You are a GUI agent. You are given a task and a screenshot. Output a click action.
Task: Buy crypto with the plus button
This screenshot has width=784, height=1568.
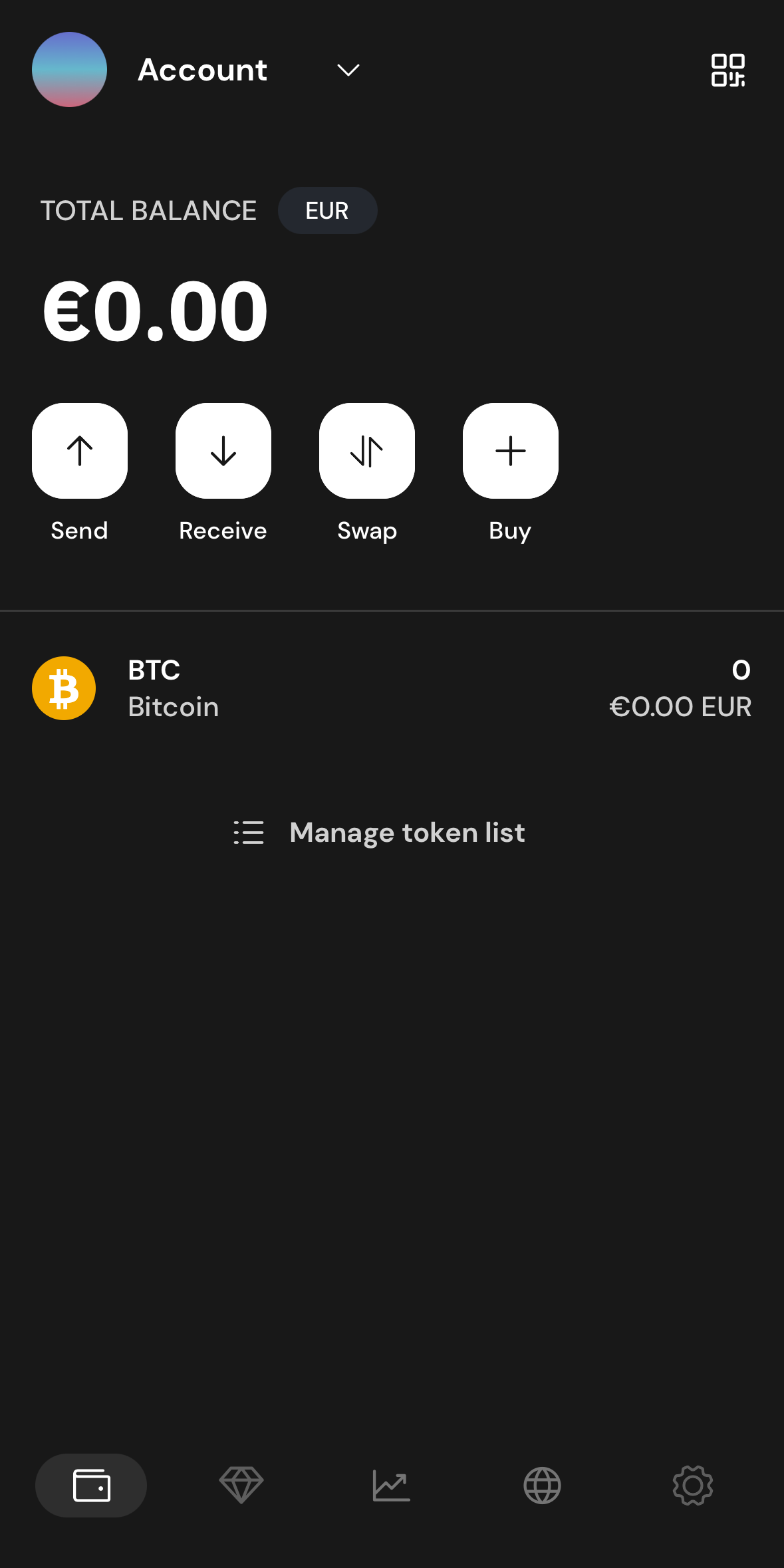(511, 451)
